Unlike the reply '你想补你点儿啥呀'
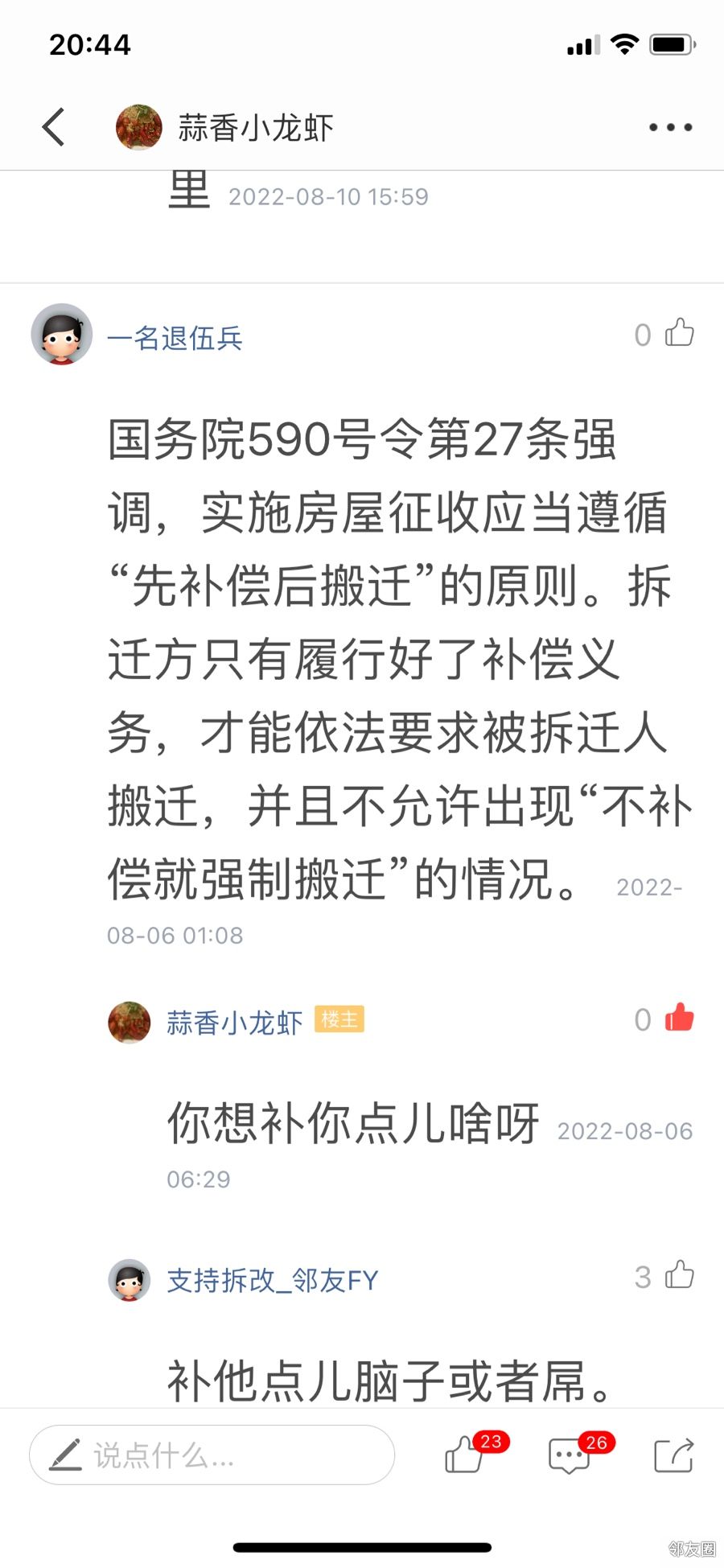The image size is (724, 1568). pyautogui.click(x=679, y=1019)
